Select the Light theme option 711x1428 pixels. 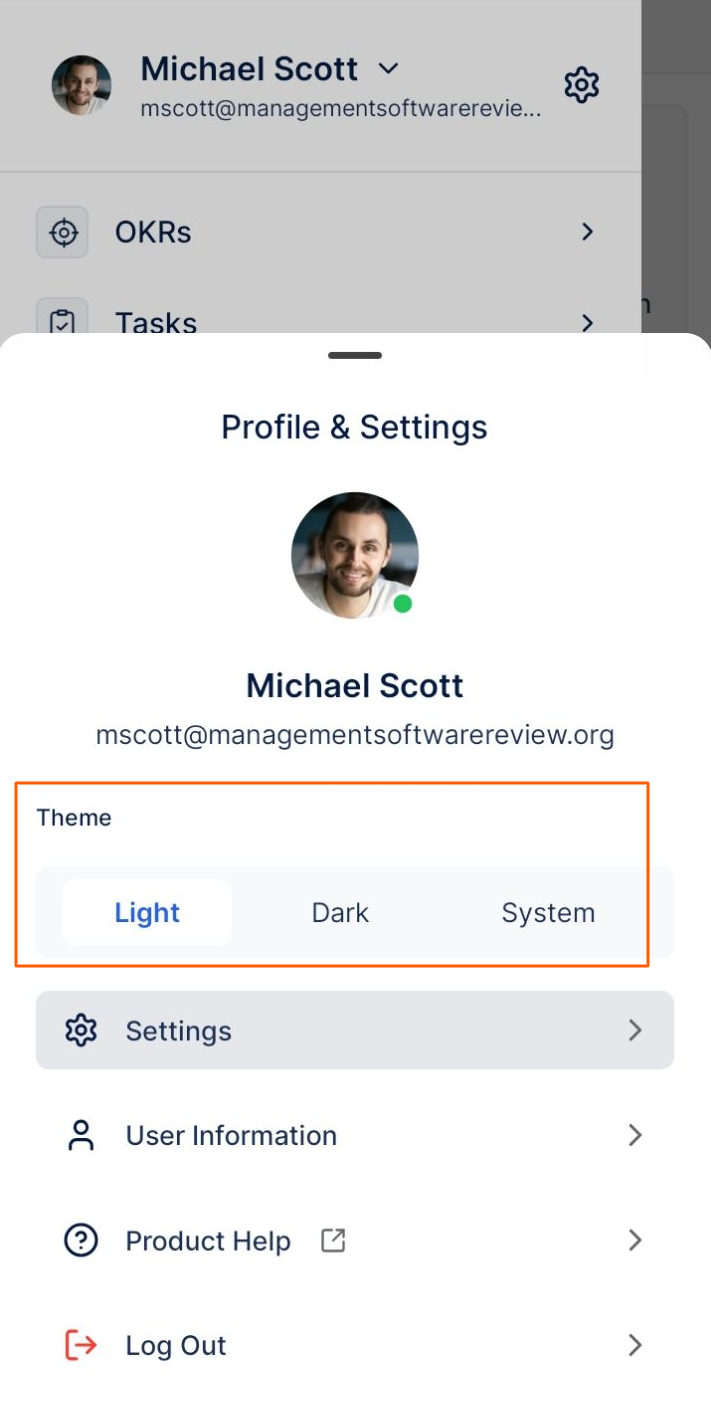[147, 912]
